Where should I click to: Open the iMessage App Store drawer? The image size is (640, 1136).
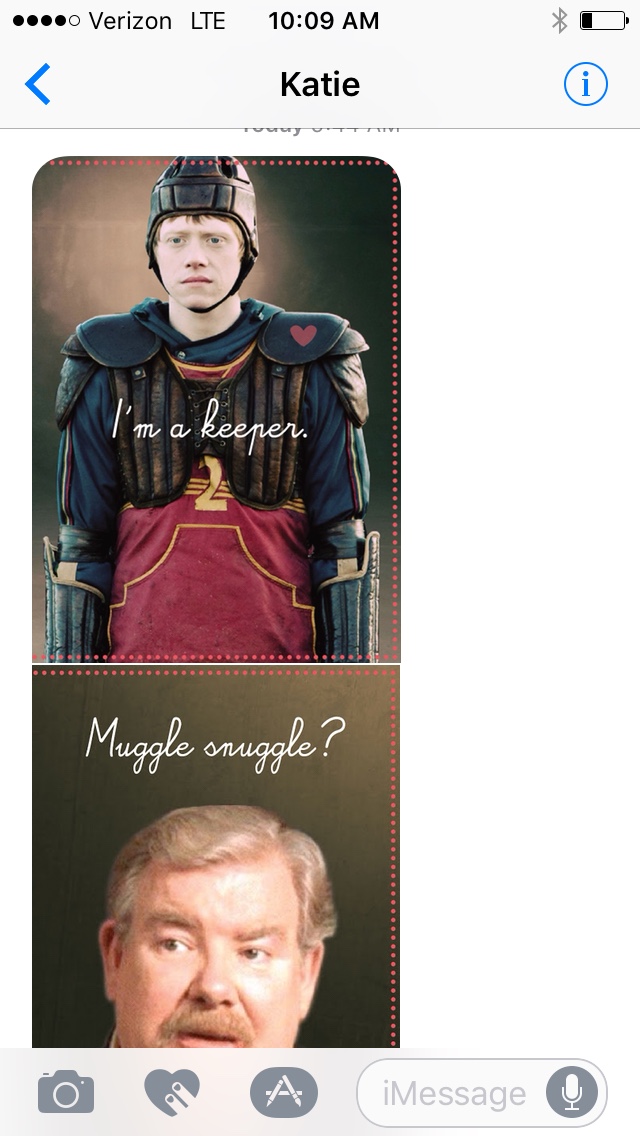pyautogui.click(x=283, y=1092)
